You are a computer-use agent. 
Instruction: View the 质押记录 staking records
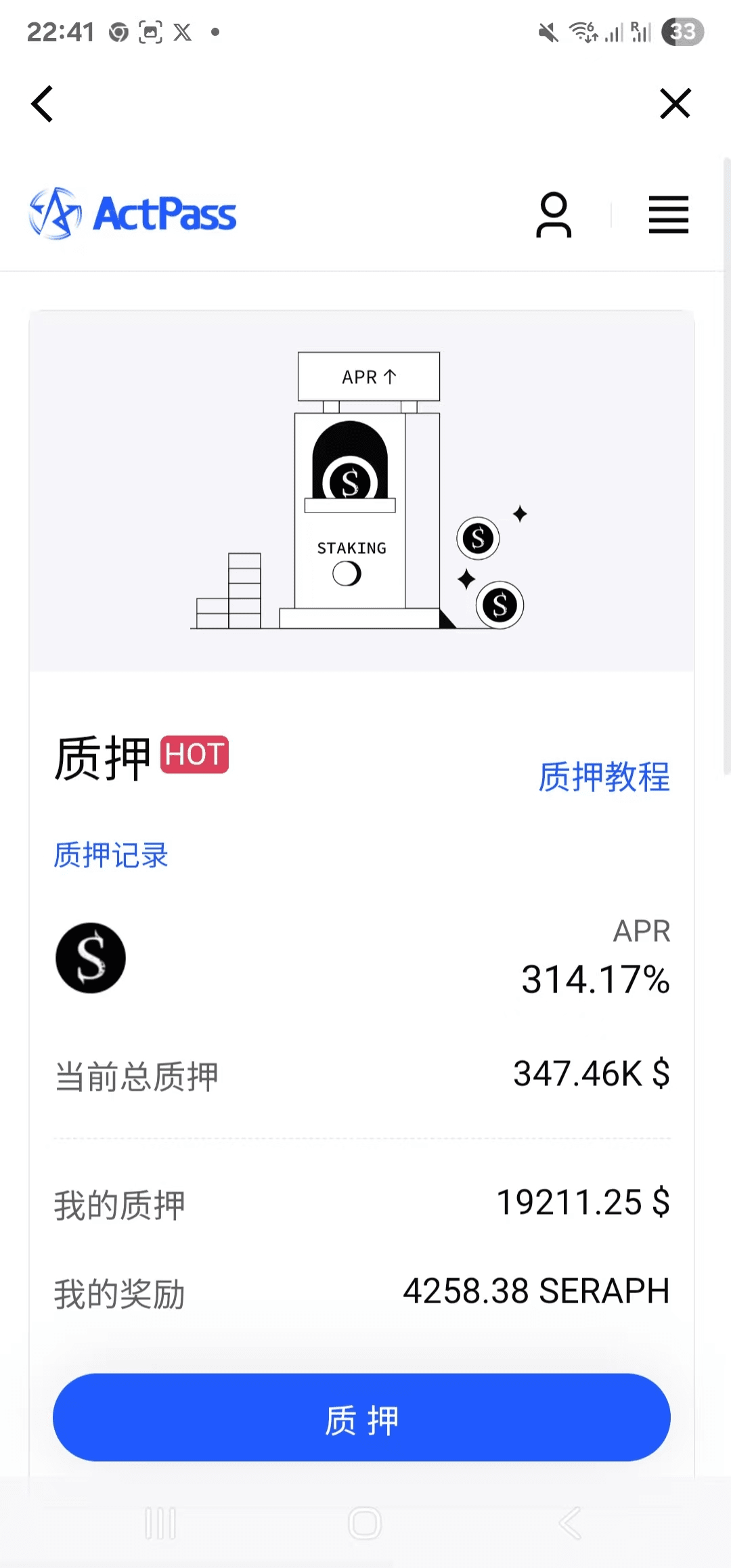[x=111, y=855]
